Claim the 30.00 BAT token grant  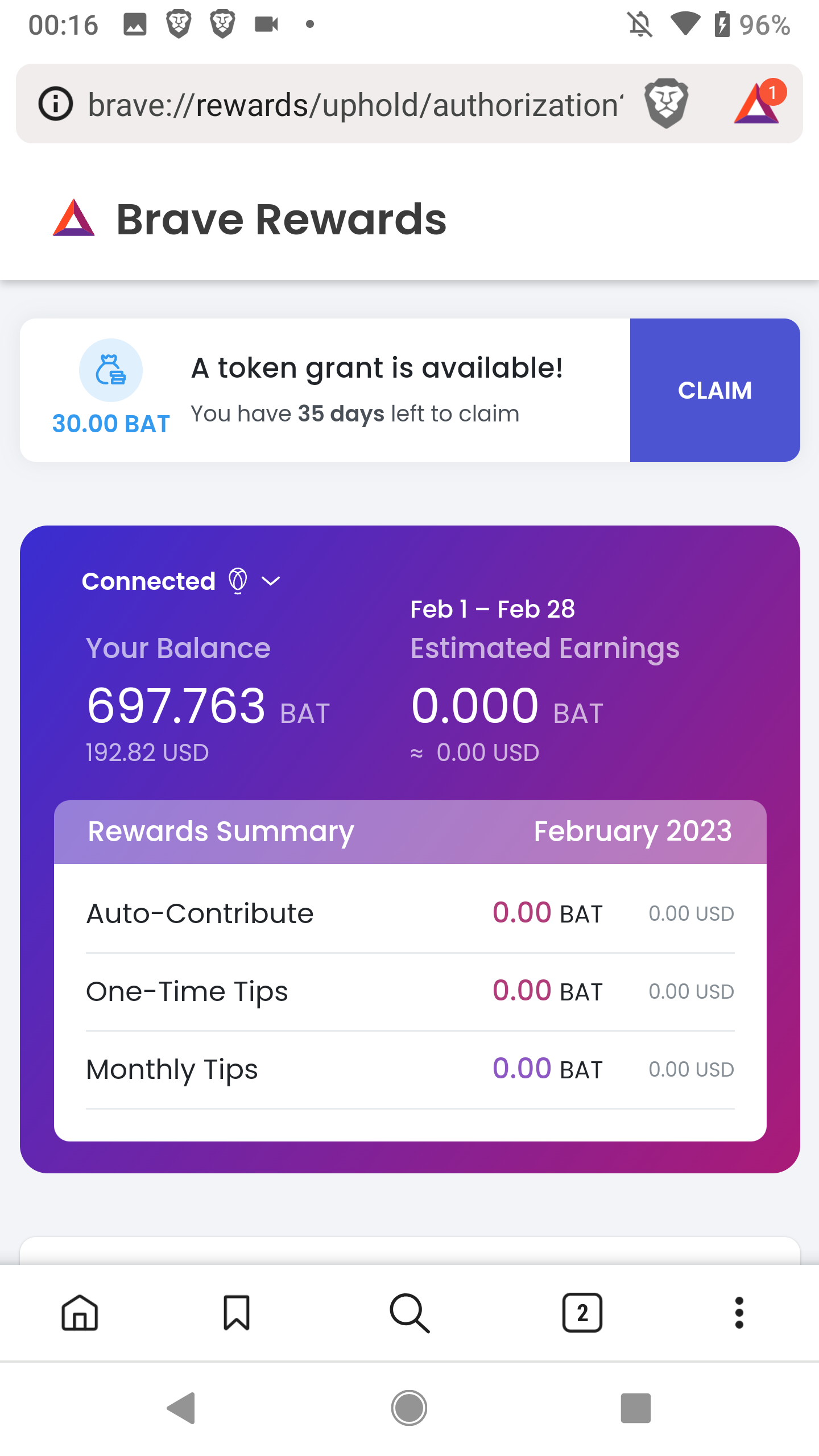point(714,390)
